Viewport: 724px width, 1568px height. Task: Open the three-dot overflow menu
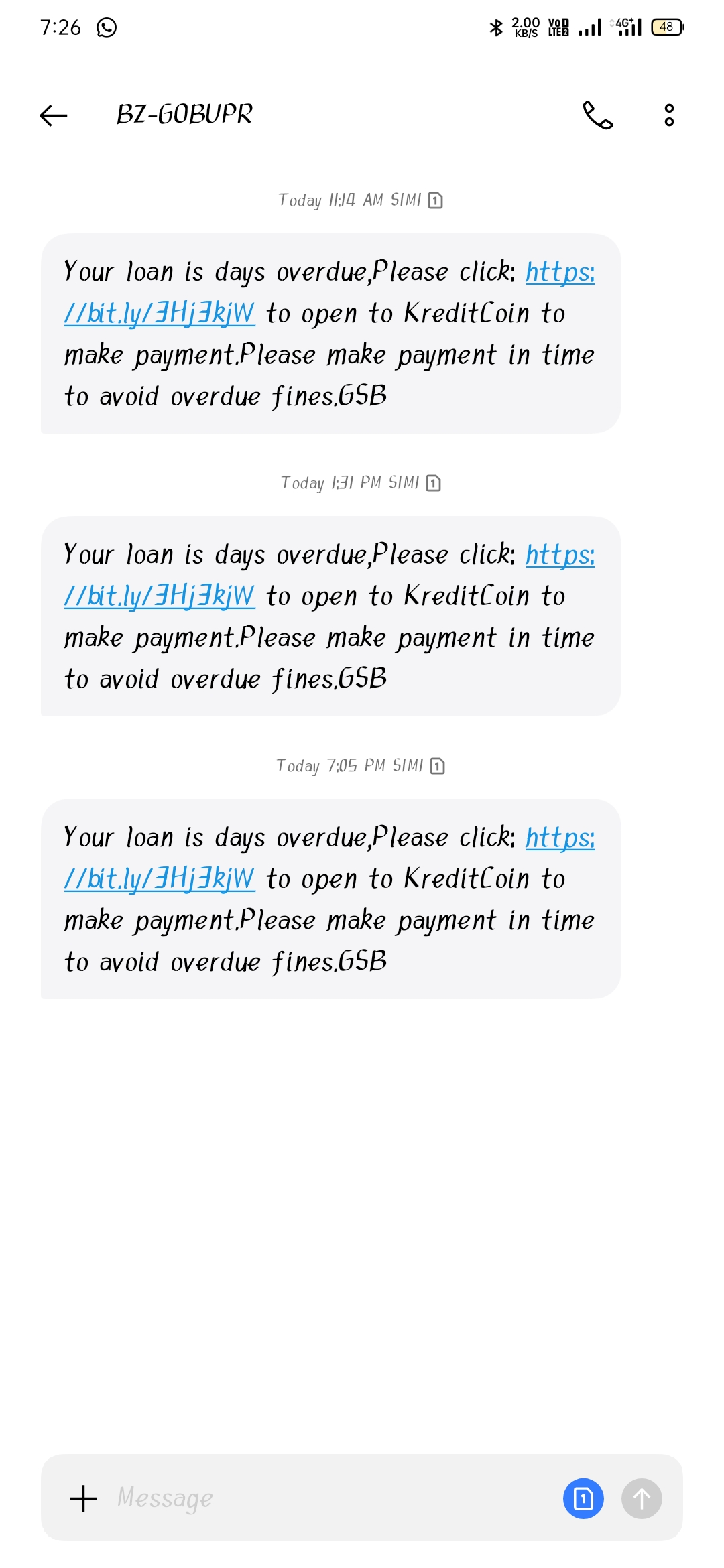point(668,115)
